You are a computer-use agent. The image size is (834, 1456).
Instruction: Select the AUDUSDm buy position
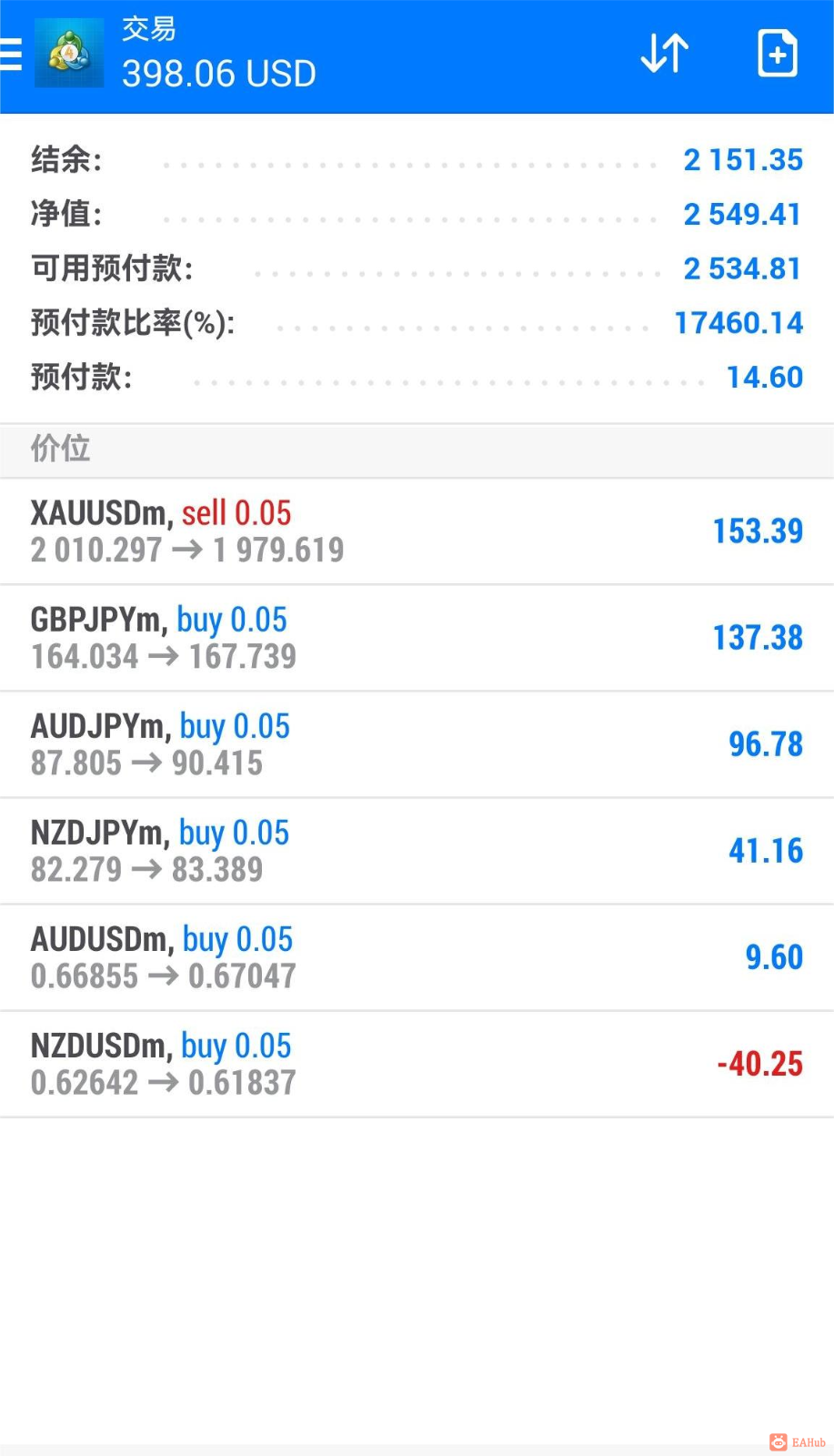417,957
